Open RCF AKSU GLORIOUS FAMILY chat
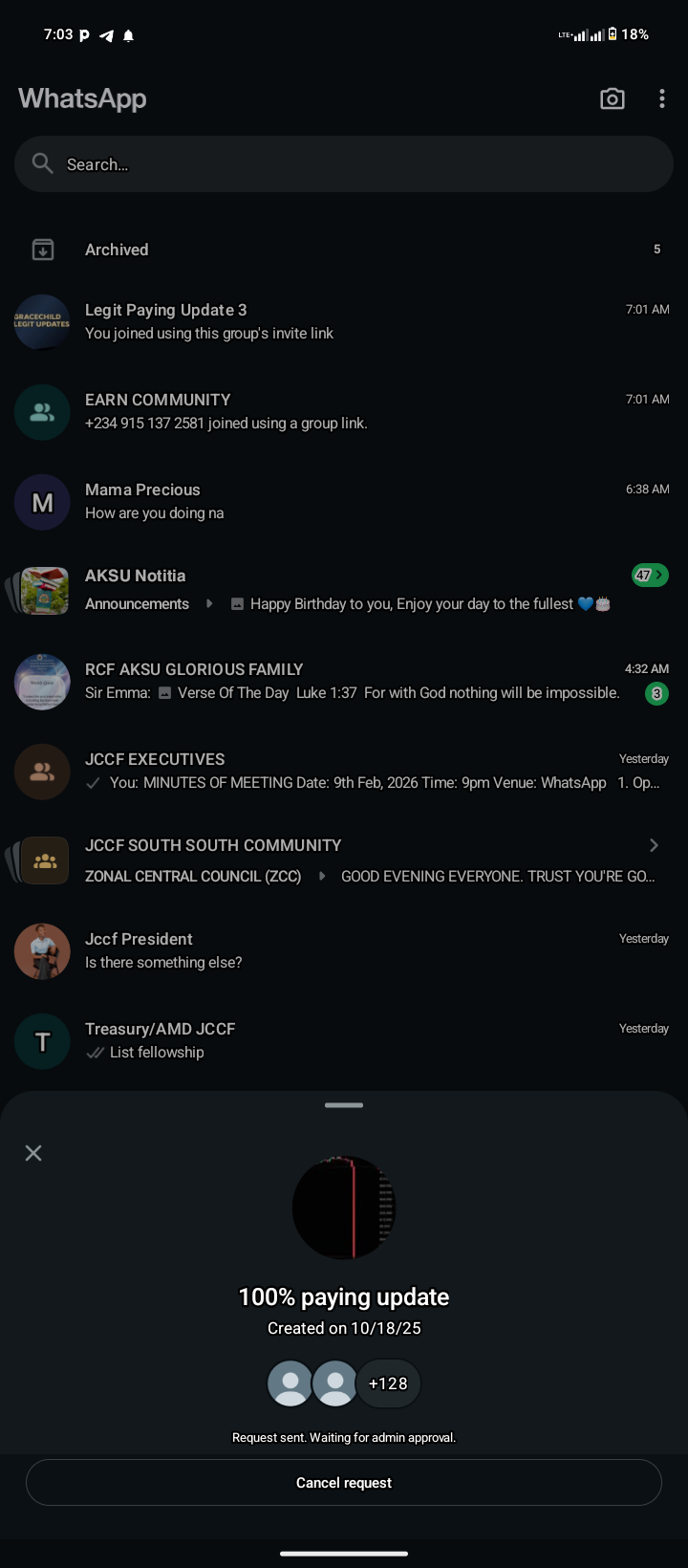 344,681
